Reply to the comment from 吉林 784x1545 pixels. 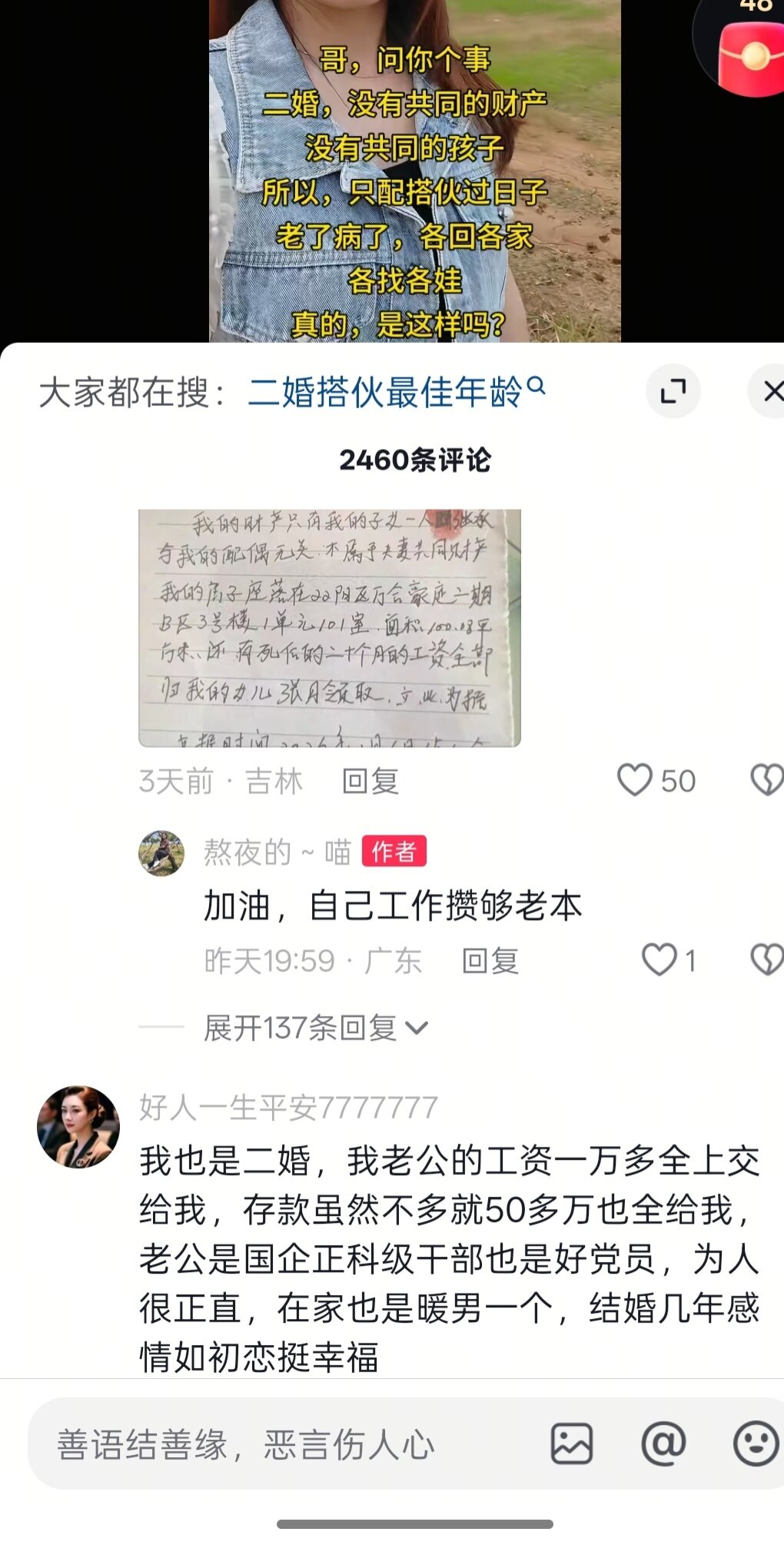[x=370, y=781]
